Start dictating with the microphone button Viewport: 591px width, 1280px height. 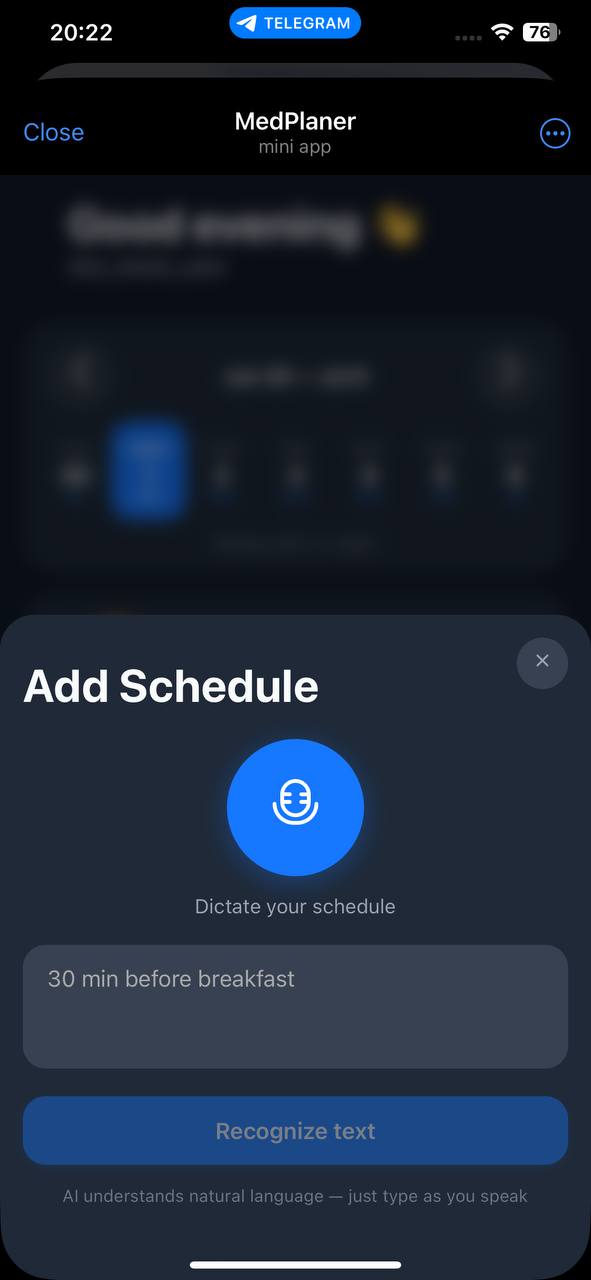pos(295,807)
